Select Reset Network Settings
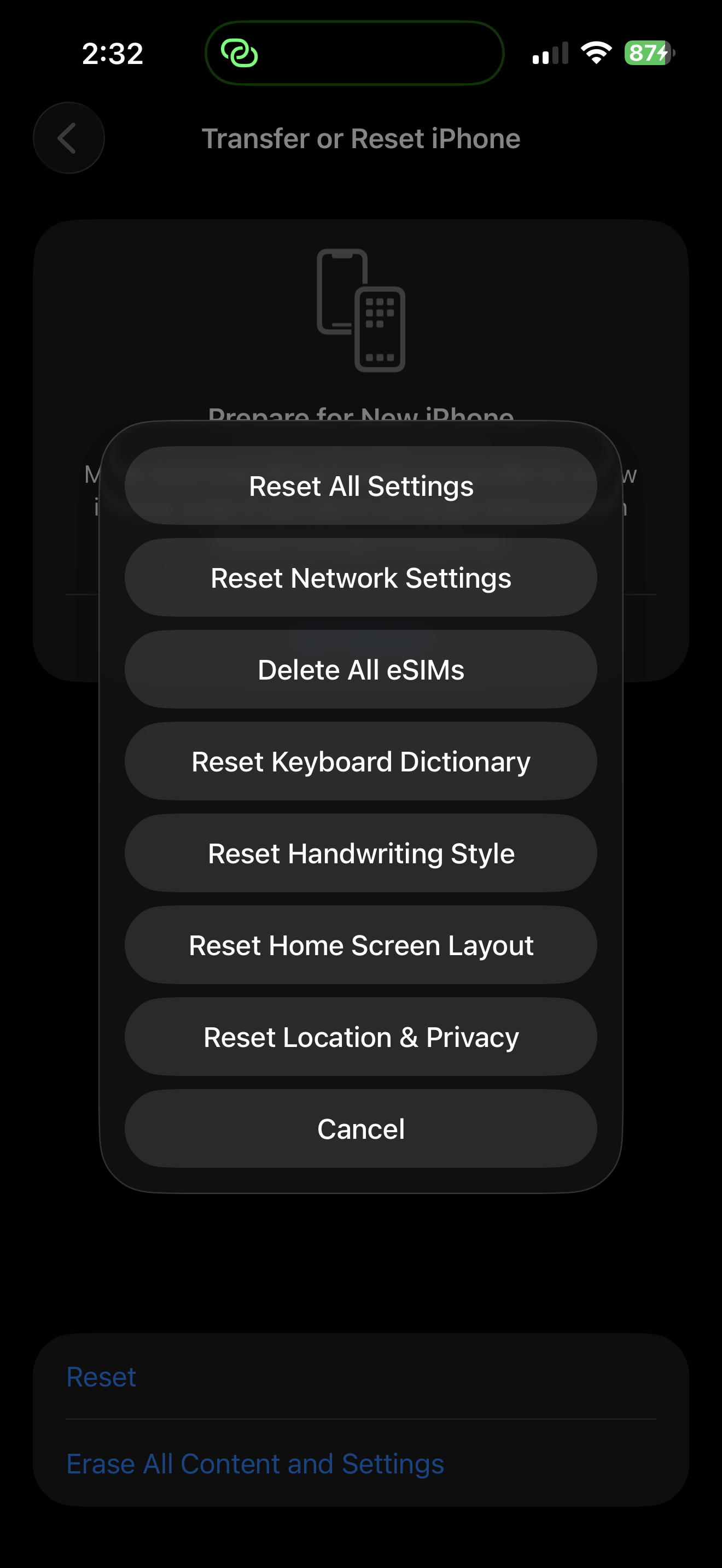 [360, 578]
